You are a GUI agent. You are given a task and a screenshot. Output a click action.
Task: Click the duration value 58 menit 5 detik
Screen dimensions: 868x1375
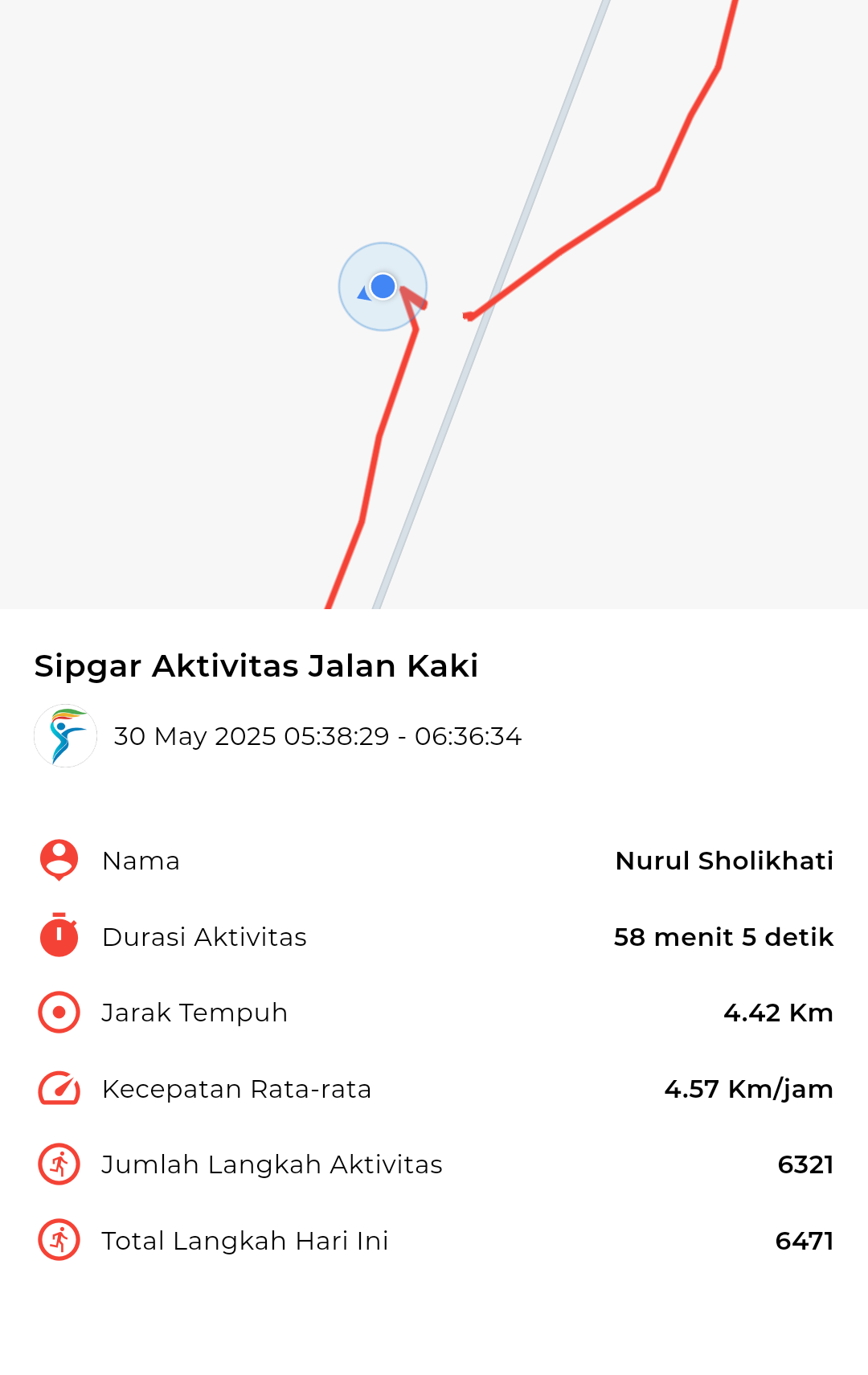pyautogui.click(x=723, y=935)
